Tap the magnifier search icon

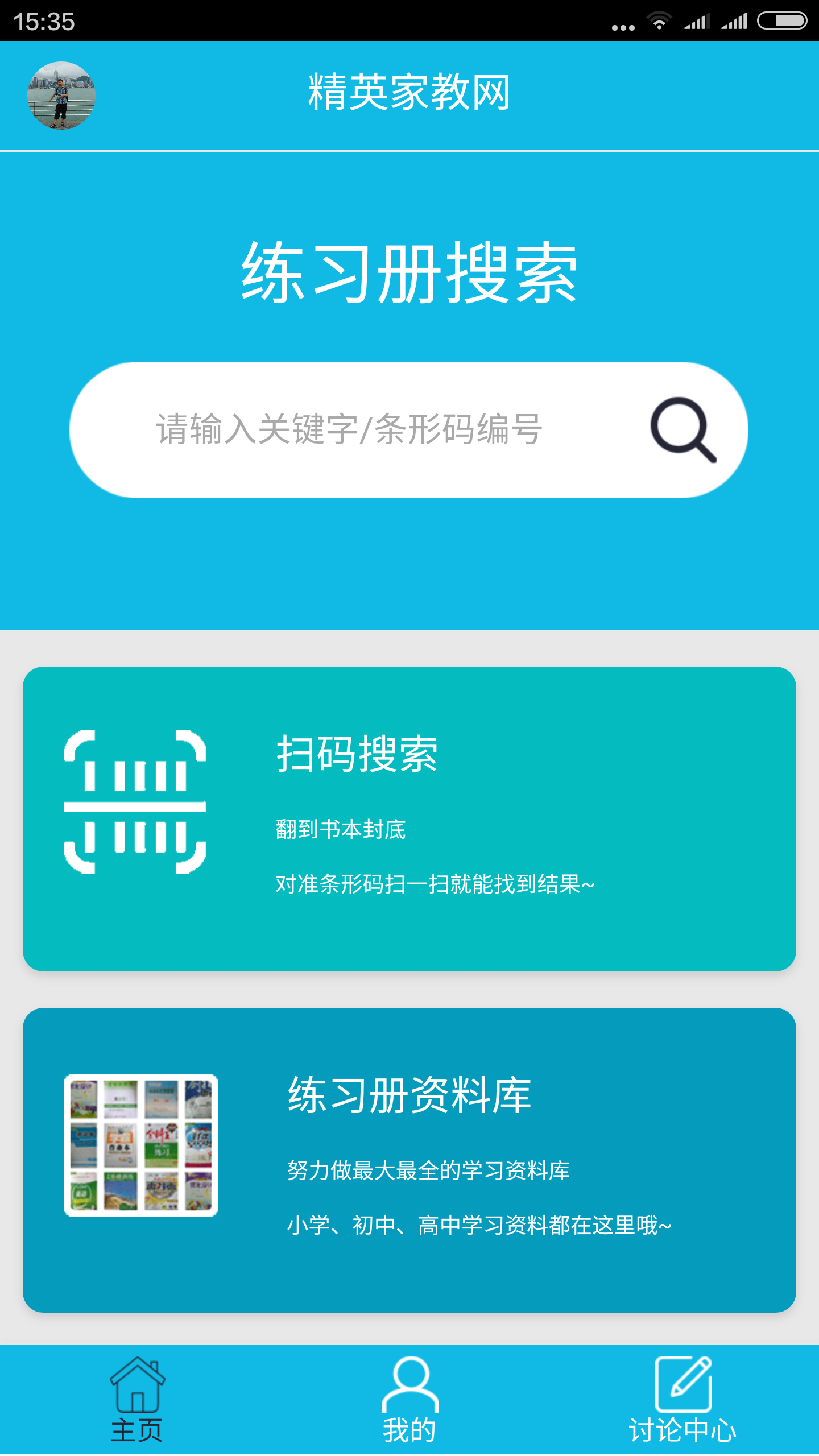[x=683, y=429]
